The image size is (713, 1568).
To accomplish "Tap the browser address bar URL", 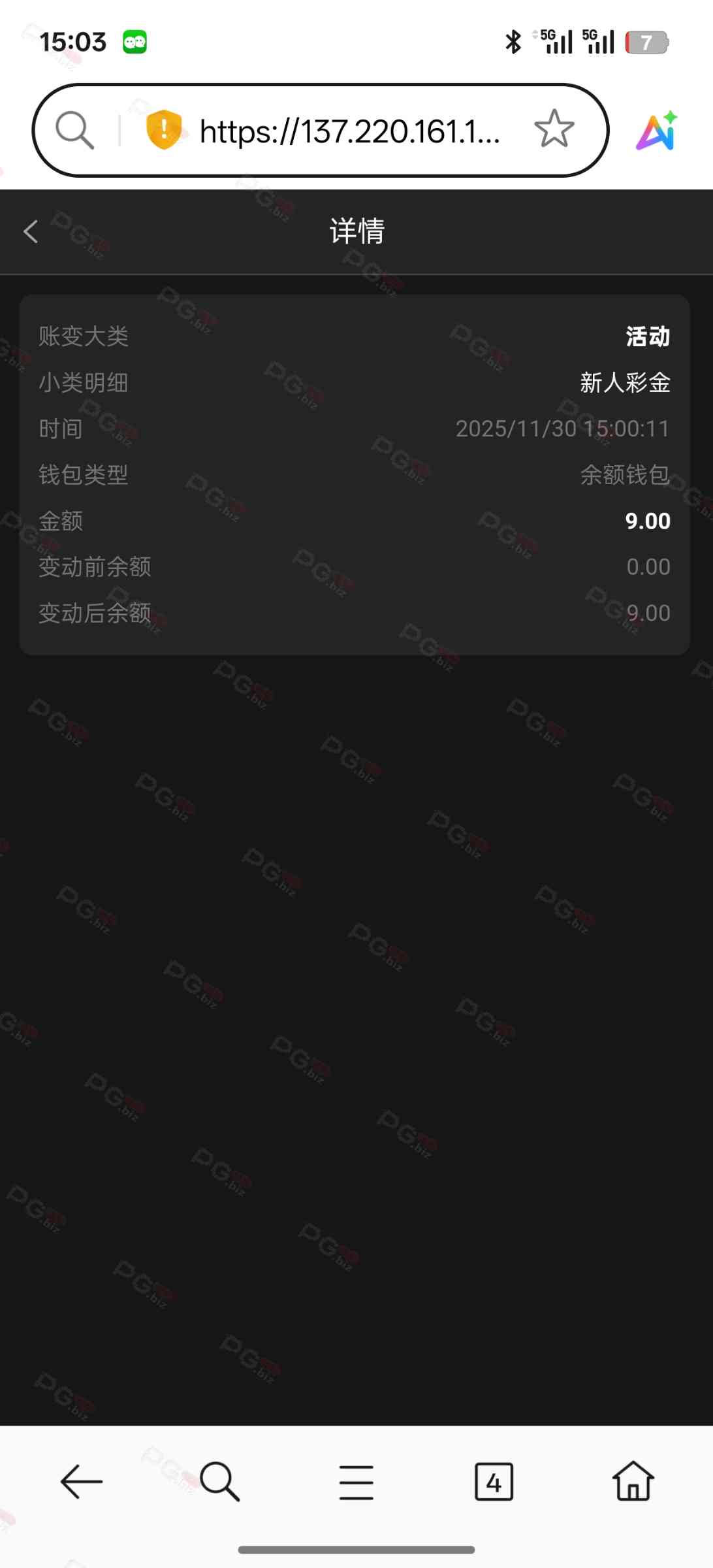I will click(349, 131).
